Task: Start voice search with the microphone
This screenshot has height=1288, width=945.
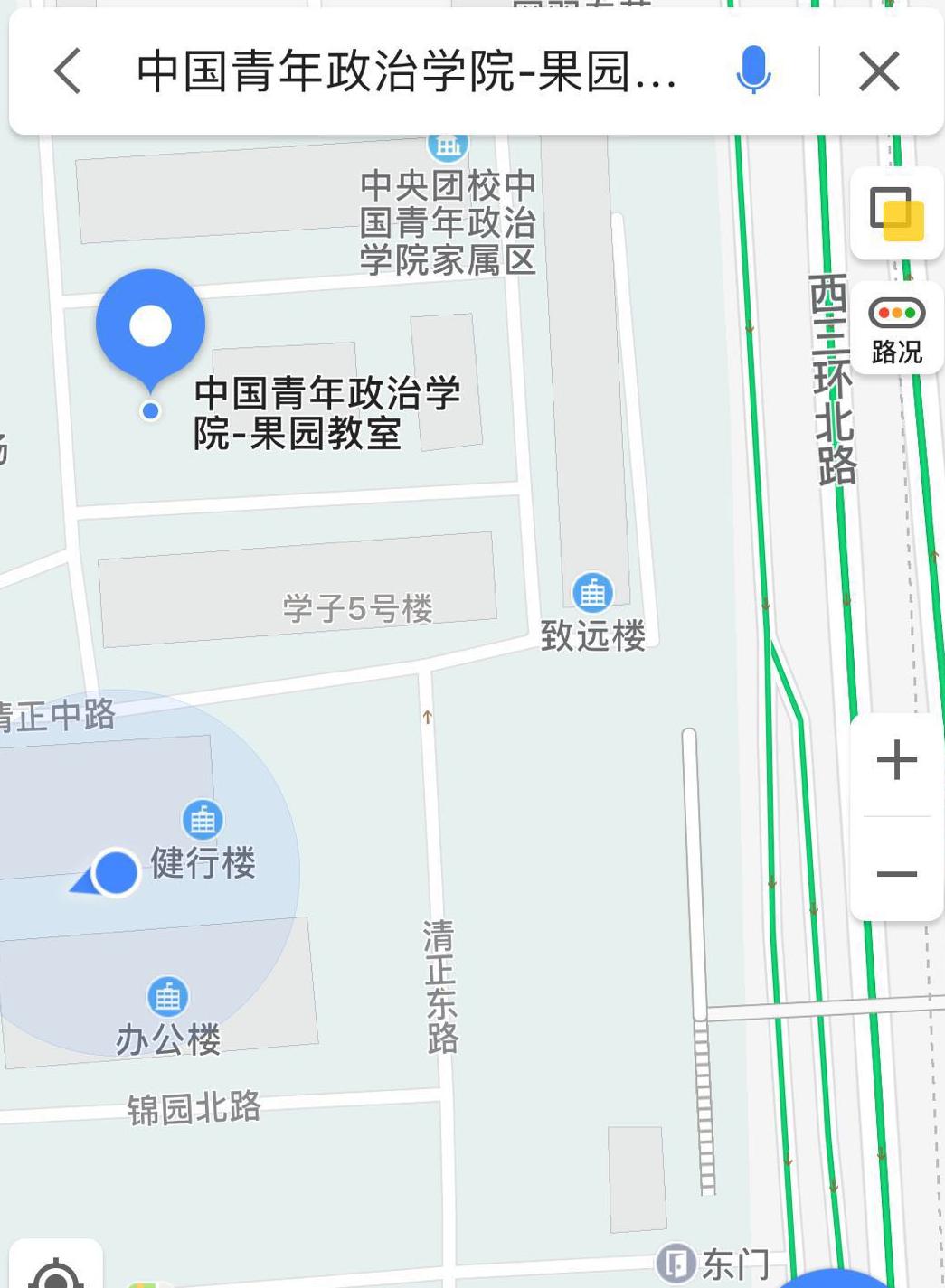Action: click(752, 71)
